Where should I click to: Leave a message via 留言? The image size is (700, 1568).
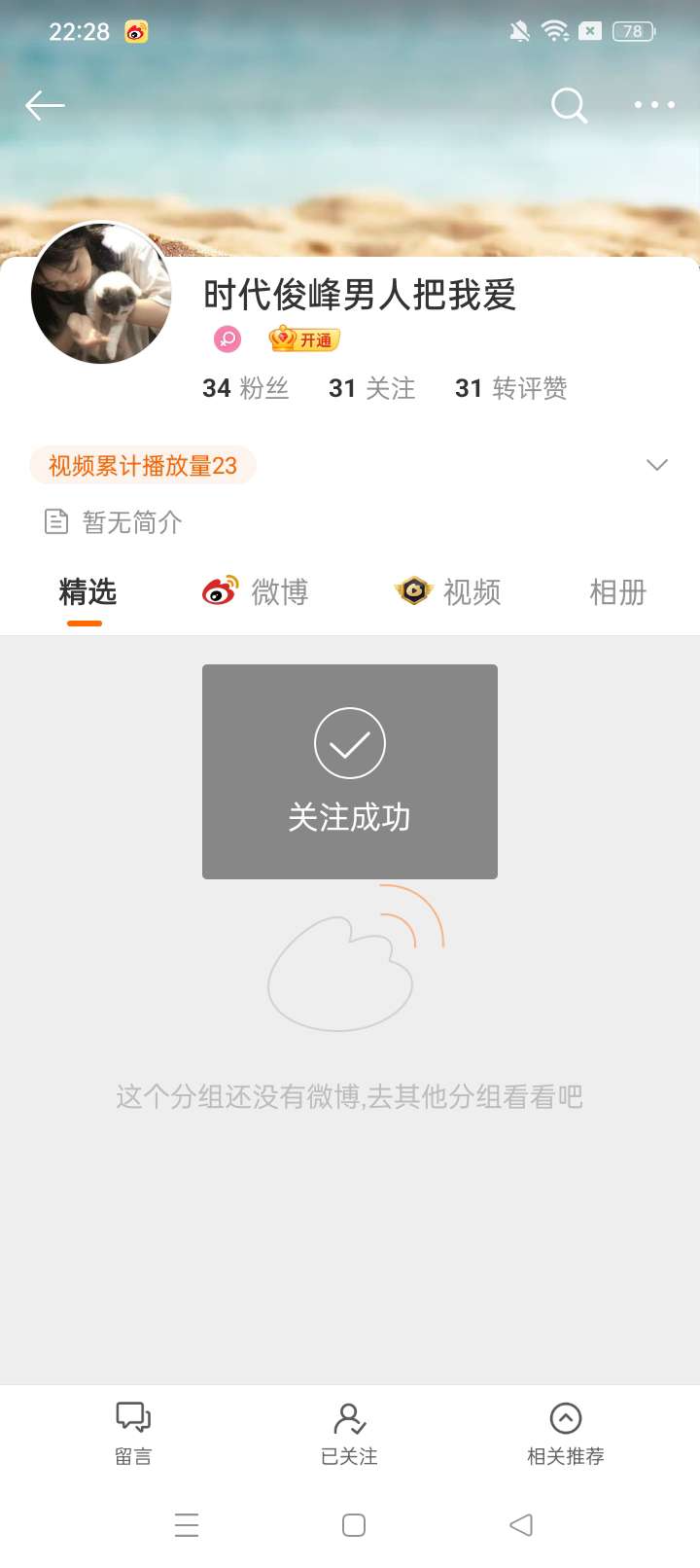point(133,1433)
